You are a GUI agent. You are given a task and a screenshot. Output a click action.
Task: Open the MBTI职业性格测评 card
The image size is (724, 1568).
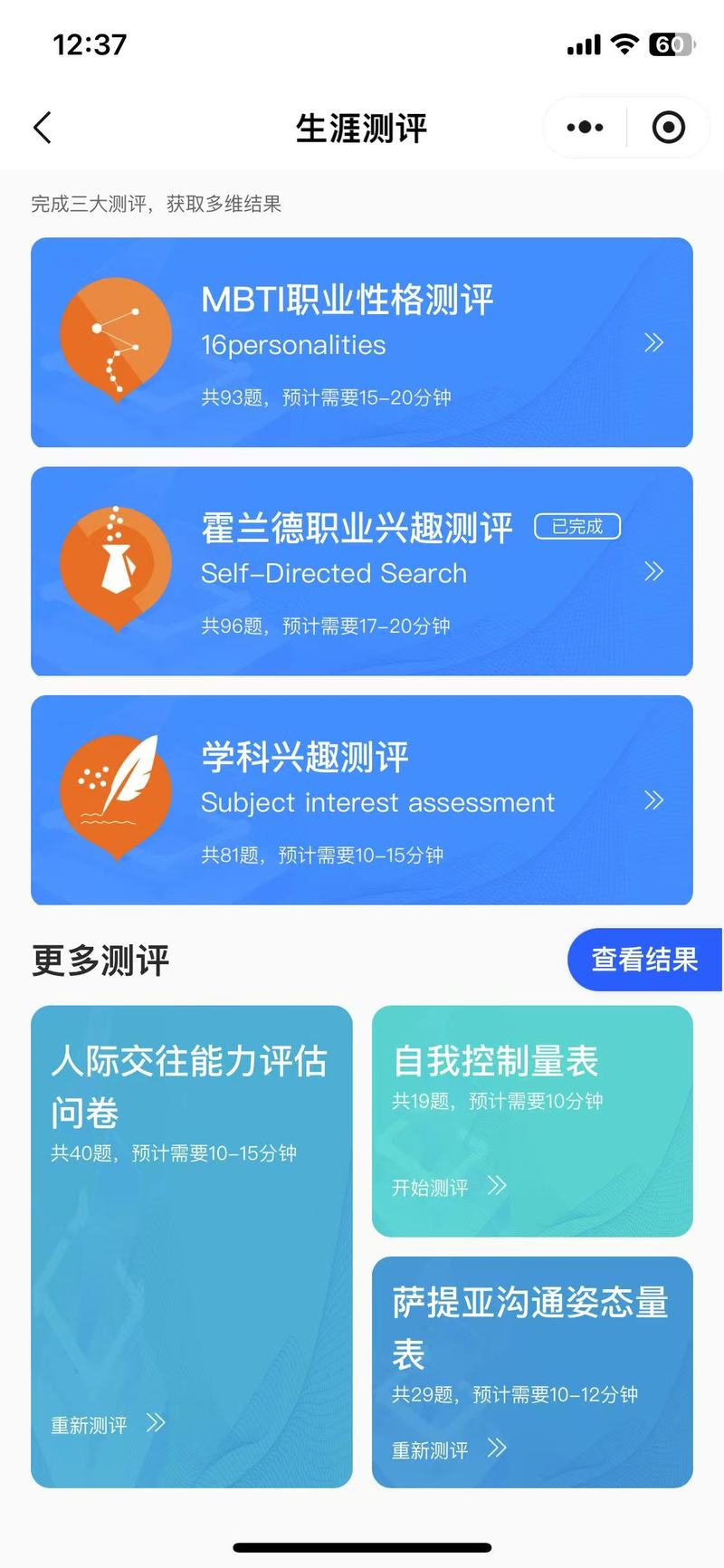click(362, 342)
